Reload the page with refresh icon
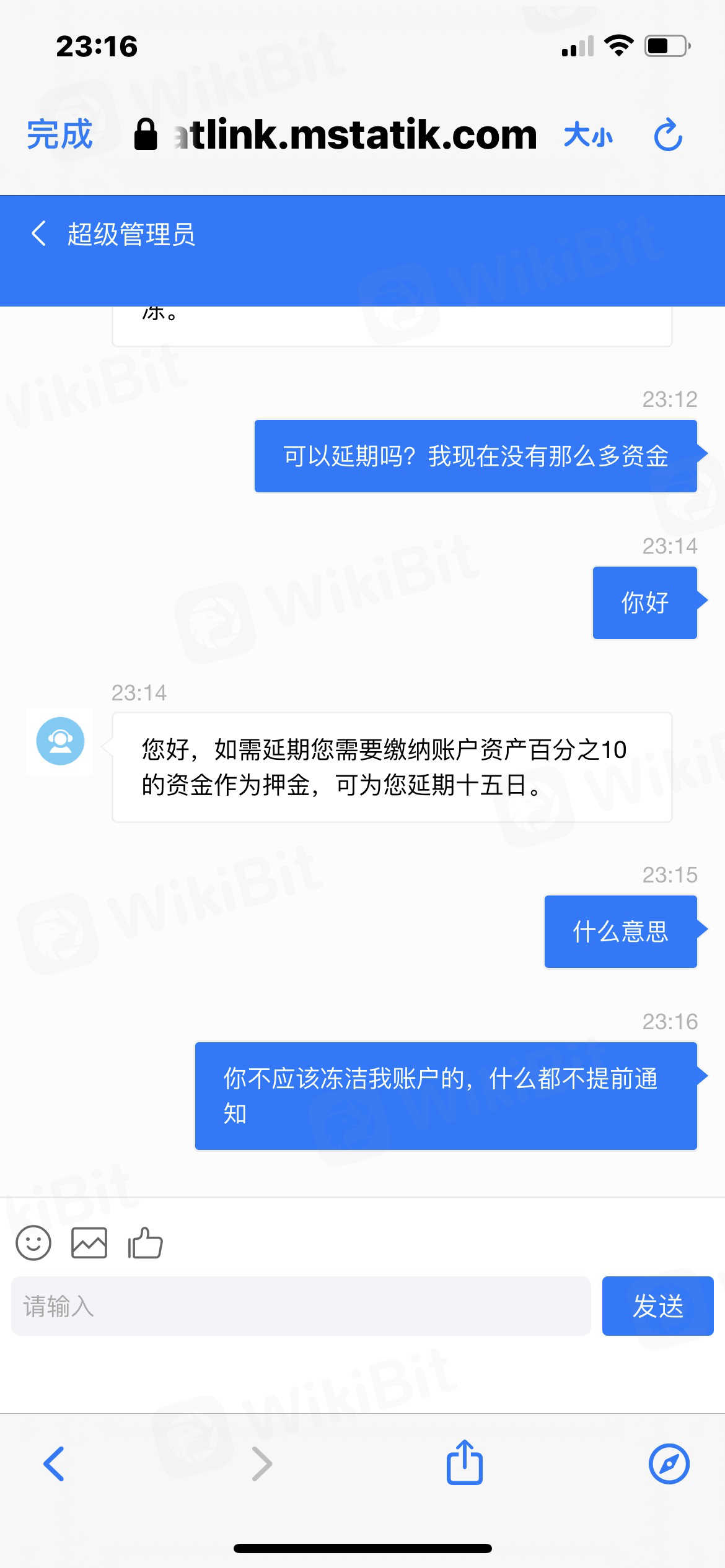The image size is (725, 1568). pos(668,134)
